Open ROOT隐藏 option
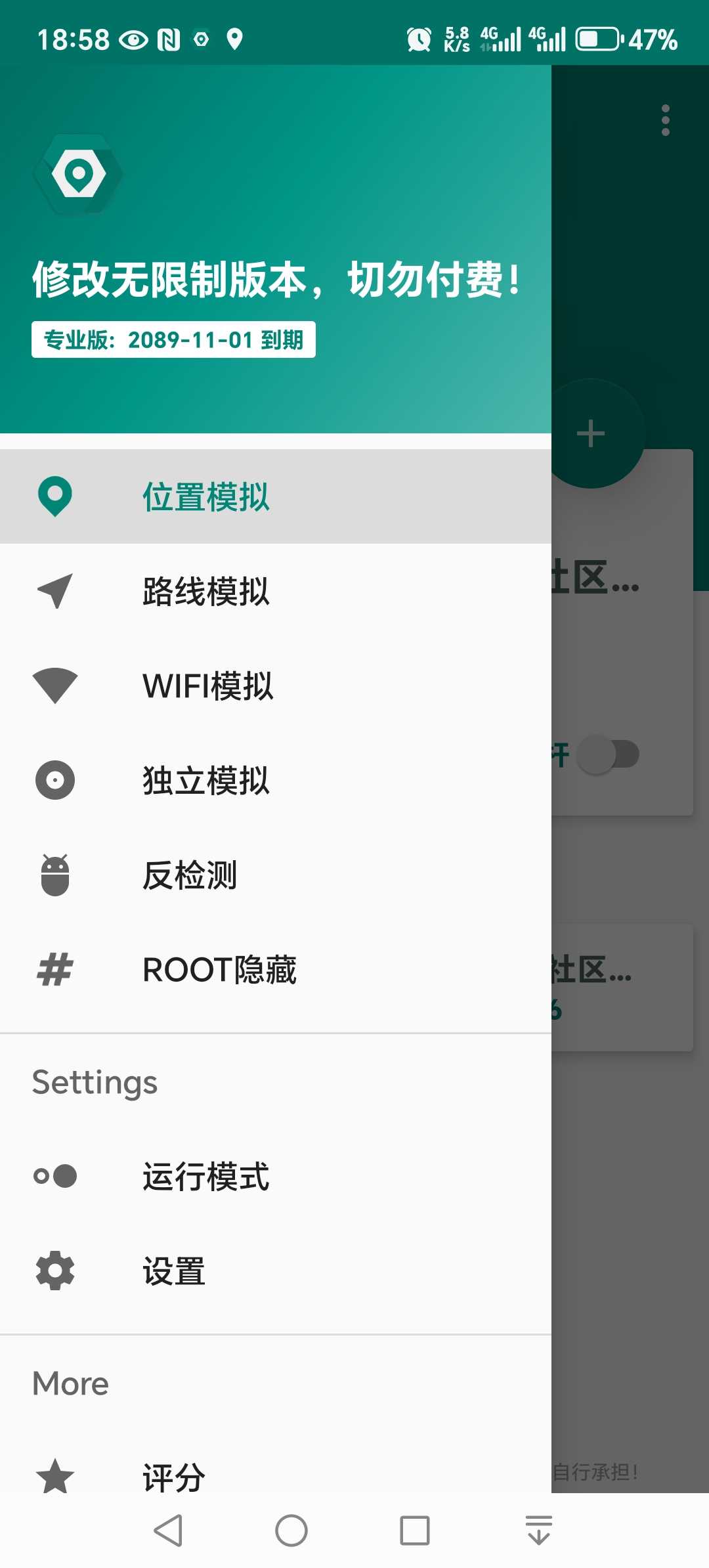Screen dimensions: 709x1568 219,970
